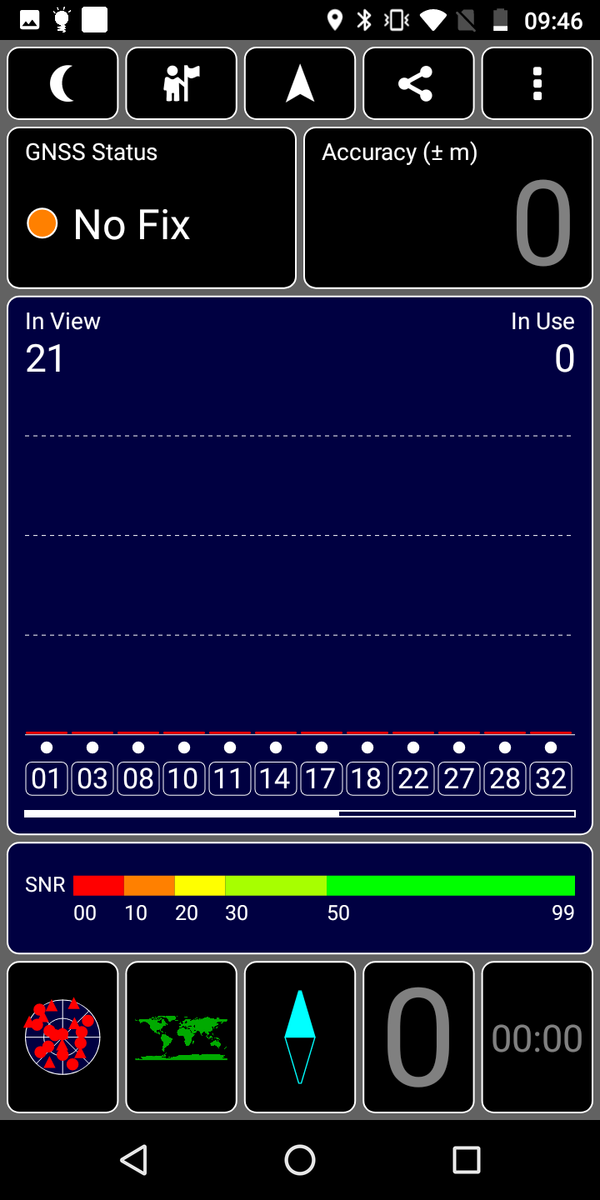Open the three-dot overflow menu
This screenshot has width=600, height=1200.
[537, 84]
